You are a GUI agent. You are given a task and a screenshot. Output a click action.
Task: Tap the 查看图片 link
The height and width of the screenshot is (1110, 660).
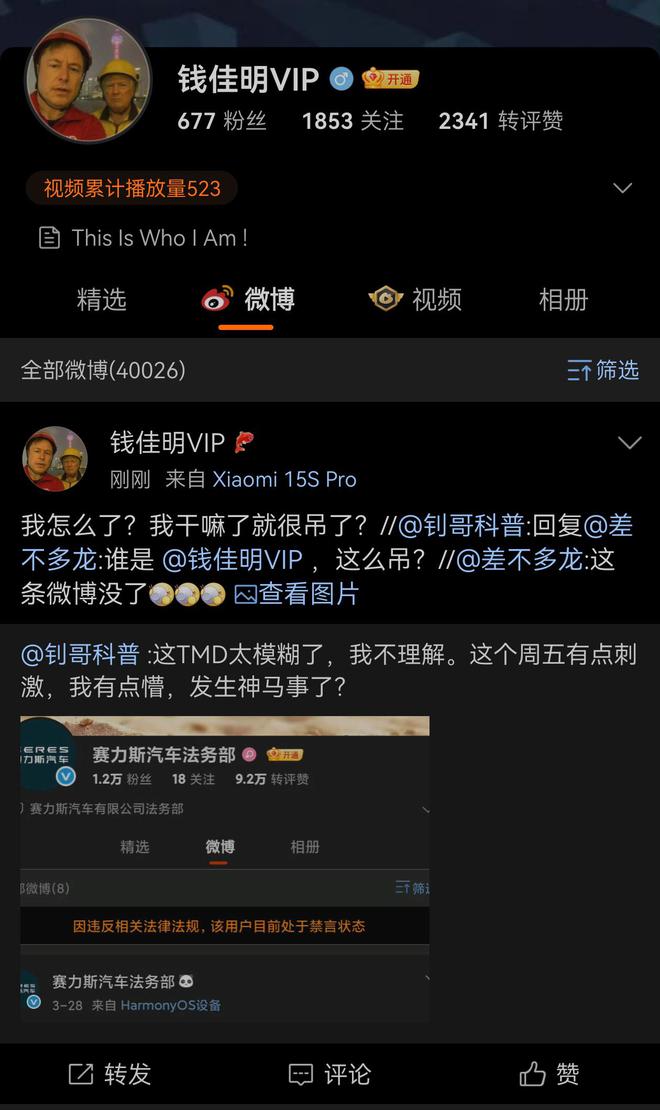click(x=297, y=593)
